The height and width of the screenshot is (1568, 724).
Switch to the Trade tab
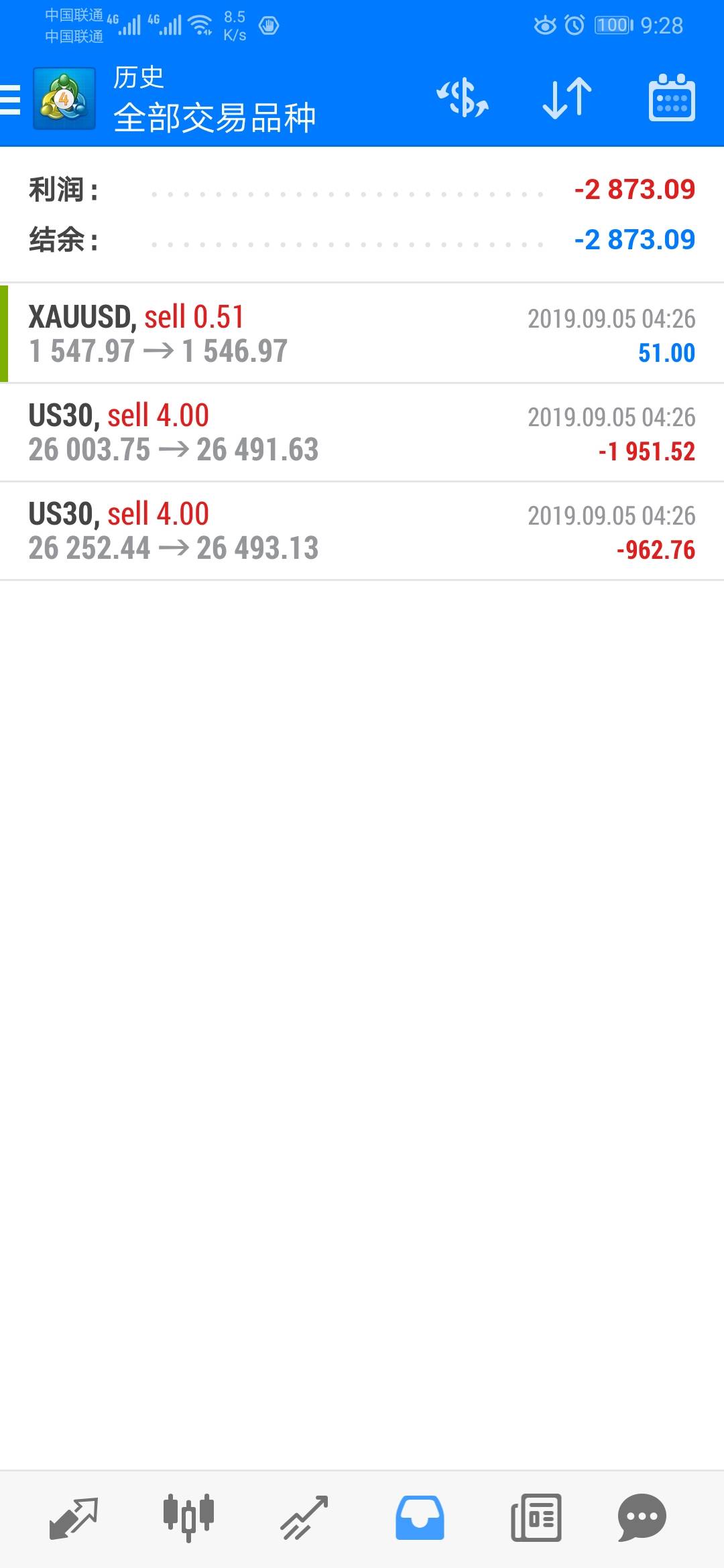(304, 1517)
